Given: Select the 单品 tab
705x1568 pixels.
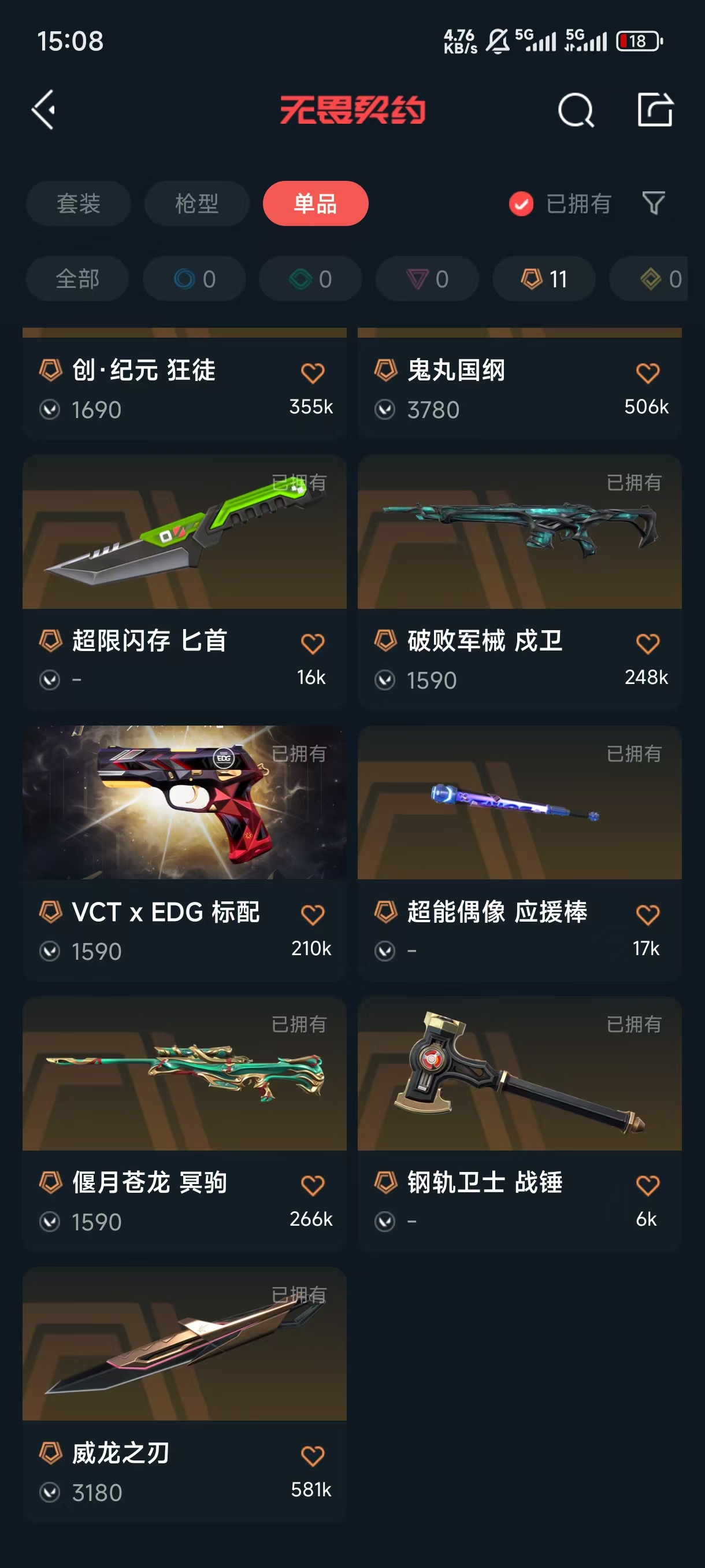Looking at the screenshot, I should (x=315, y=204).
